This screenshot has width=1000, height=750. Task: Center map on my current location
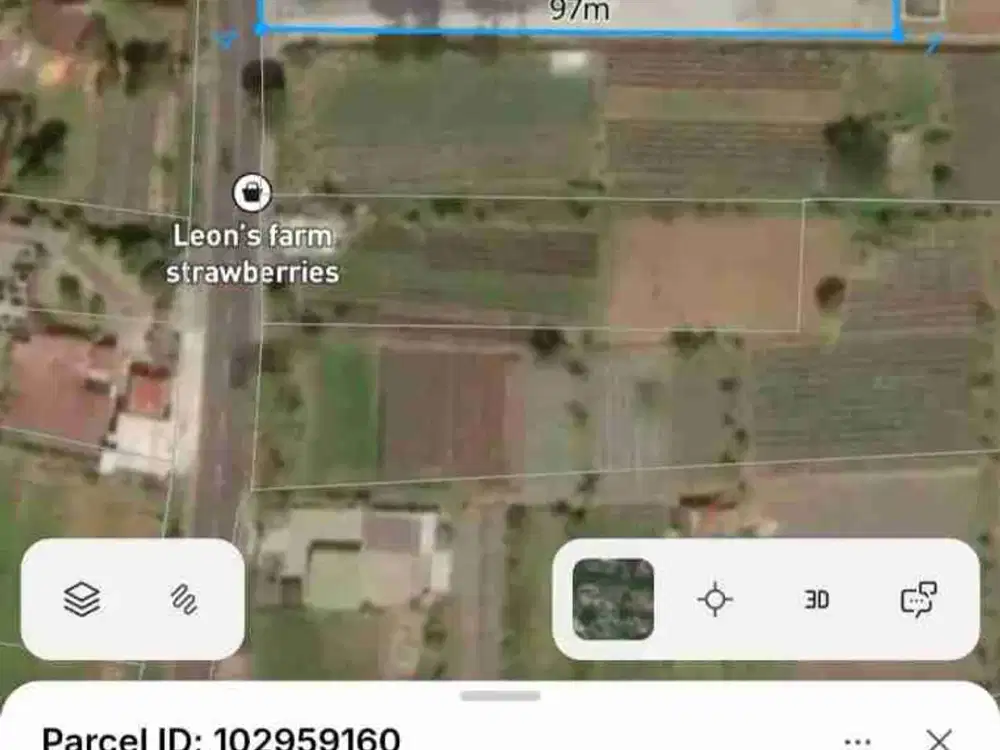715,600
